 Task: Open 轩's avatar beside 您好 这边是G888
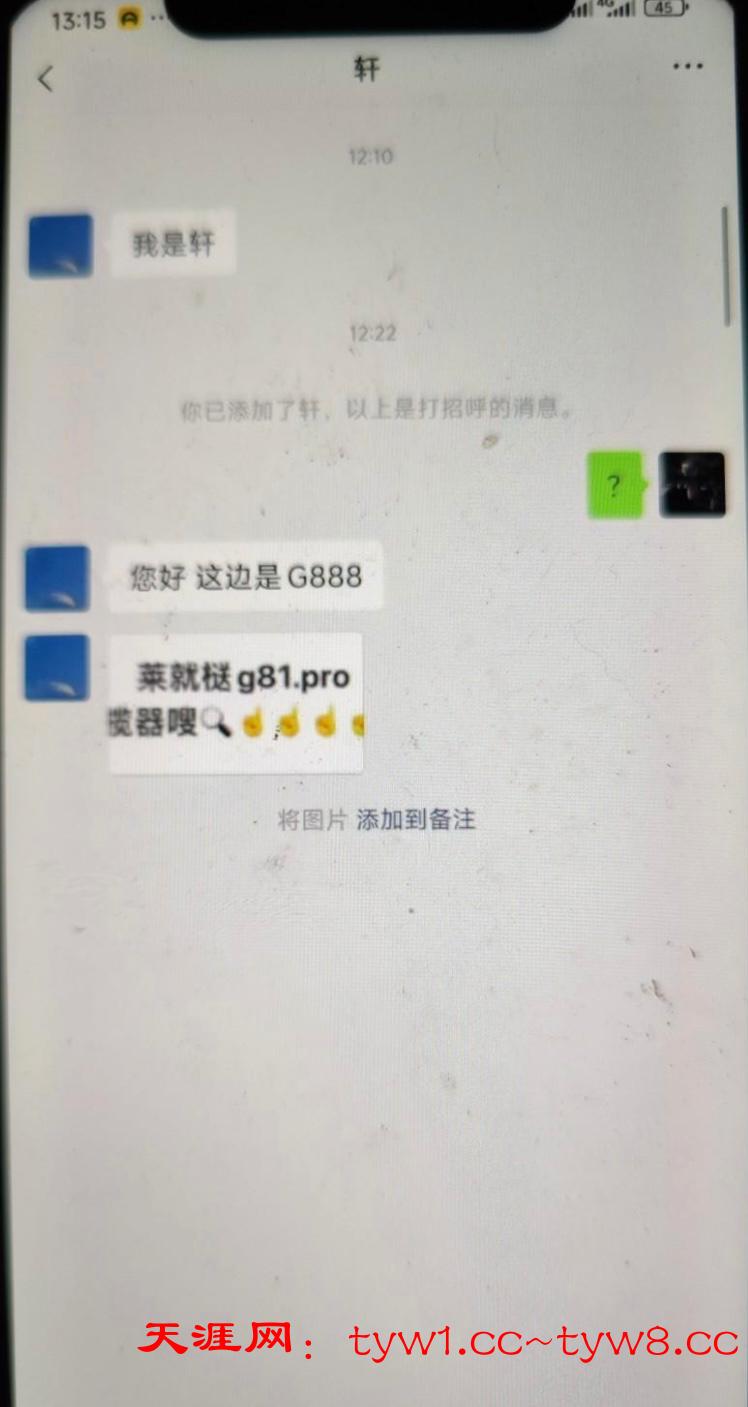tap(57, 578)
